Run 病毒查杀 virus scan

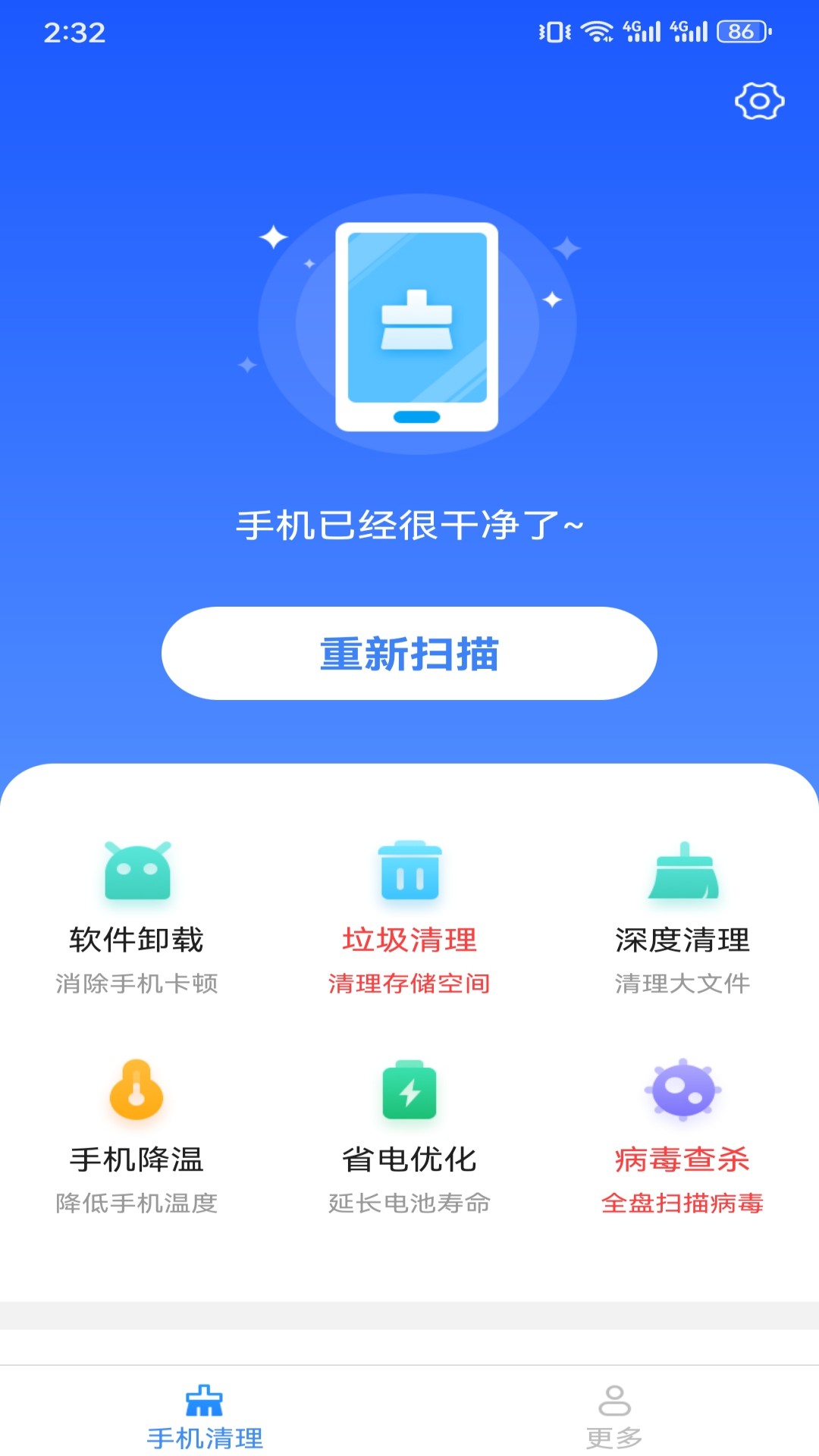click(x=682, y=1136)
